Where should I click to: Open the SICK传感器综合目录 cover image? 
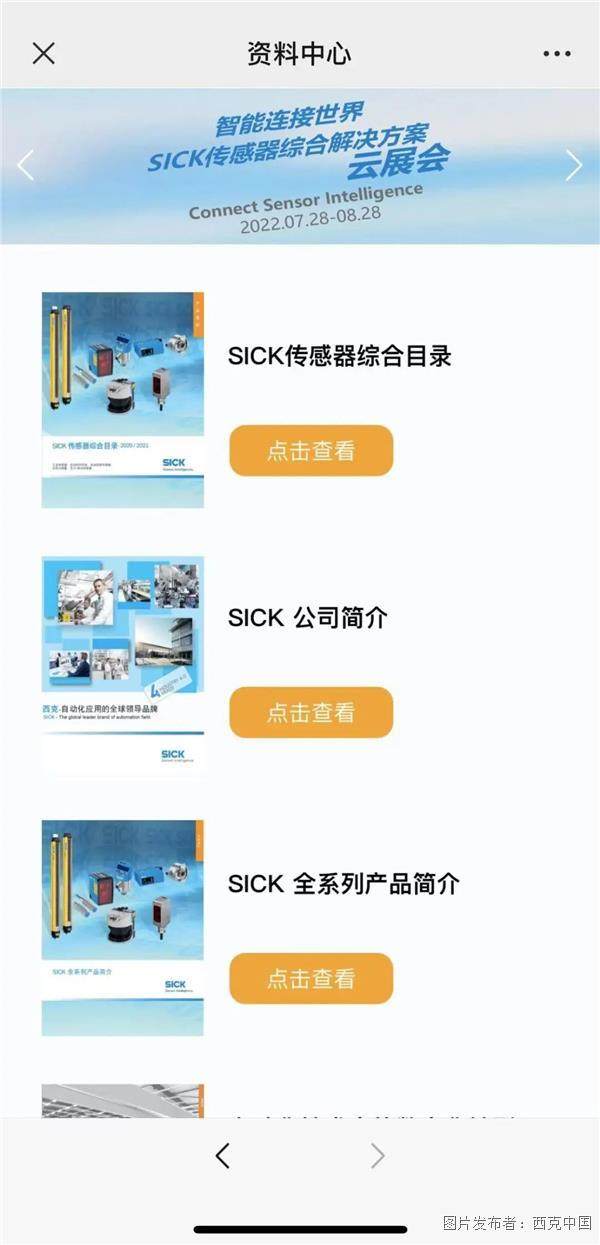pyautogui.click(x=123, y=400)
